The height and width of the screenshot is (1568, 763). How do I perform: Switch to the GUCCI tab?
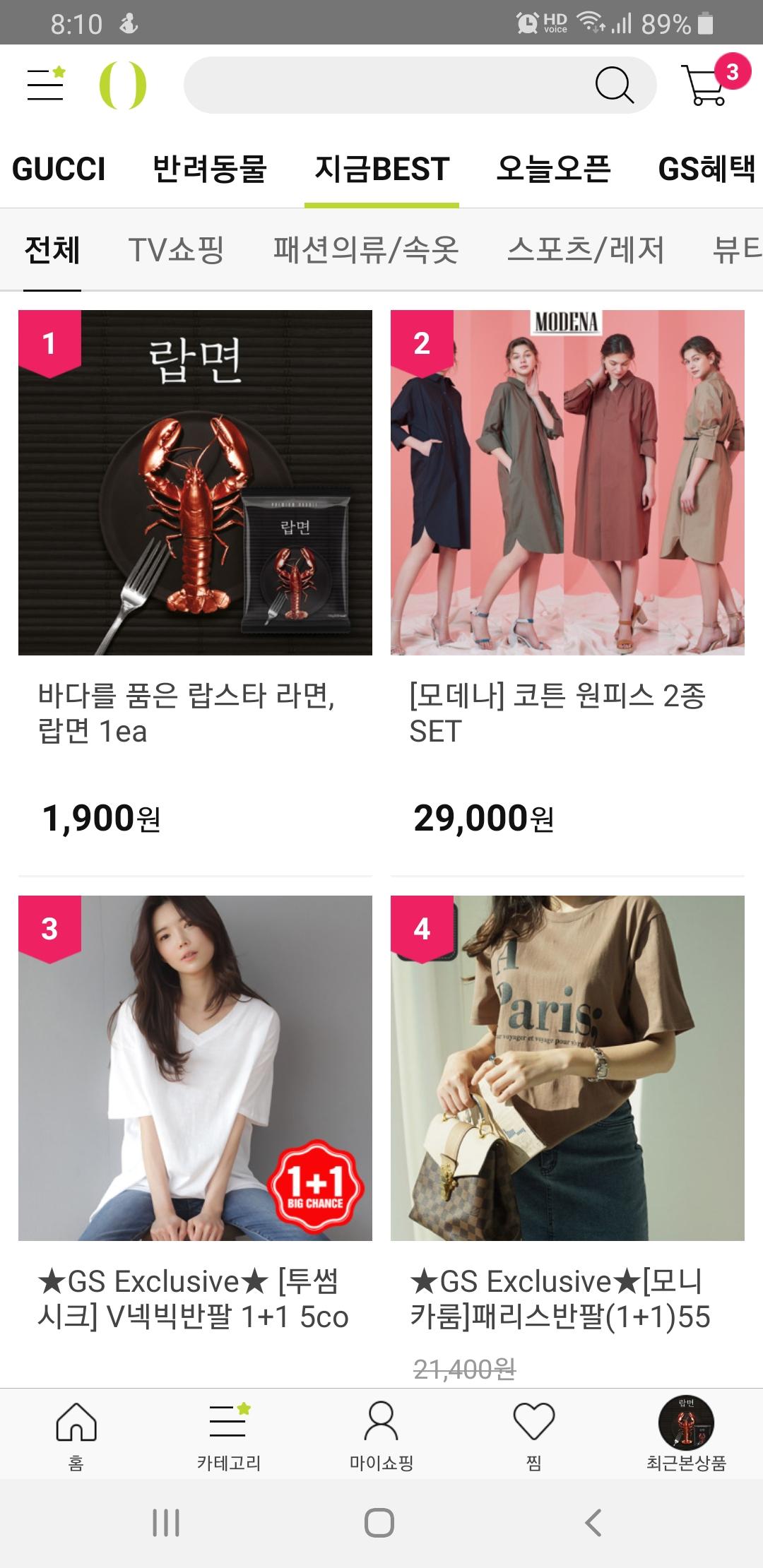59,170
